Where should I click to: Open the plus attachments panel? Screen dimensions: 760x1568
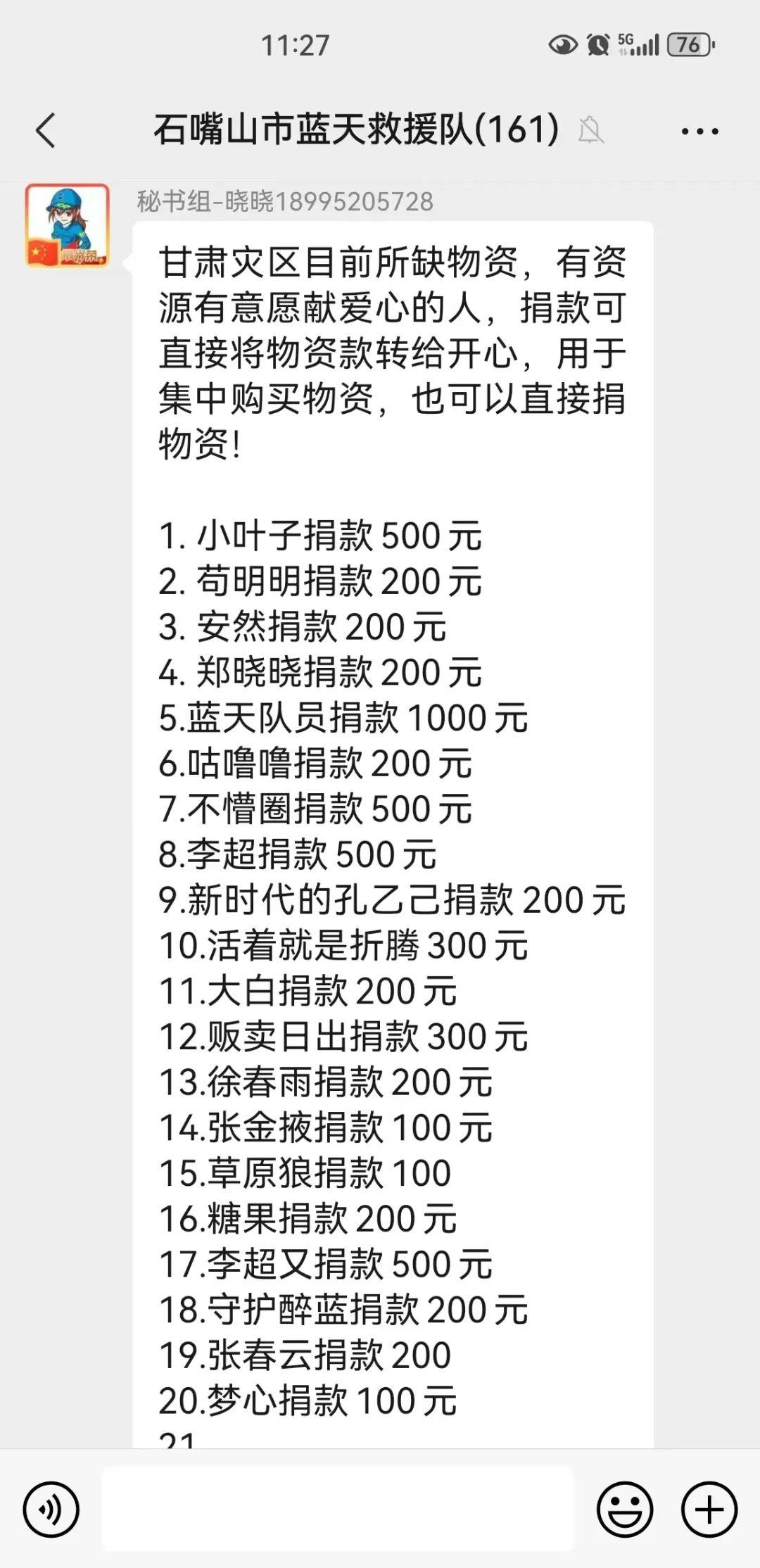click(709, 1509)
